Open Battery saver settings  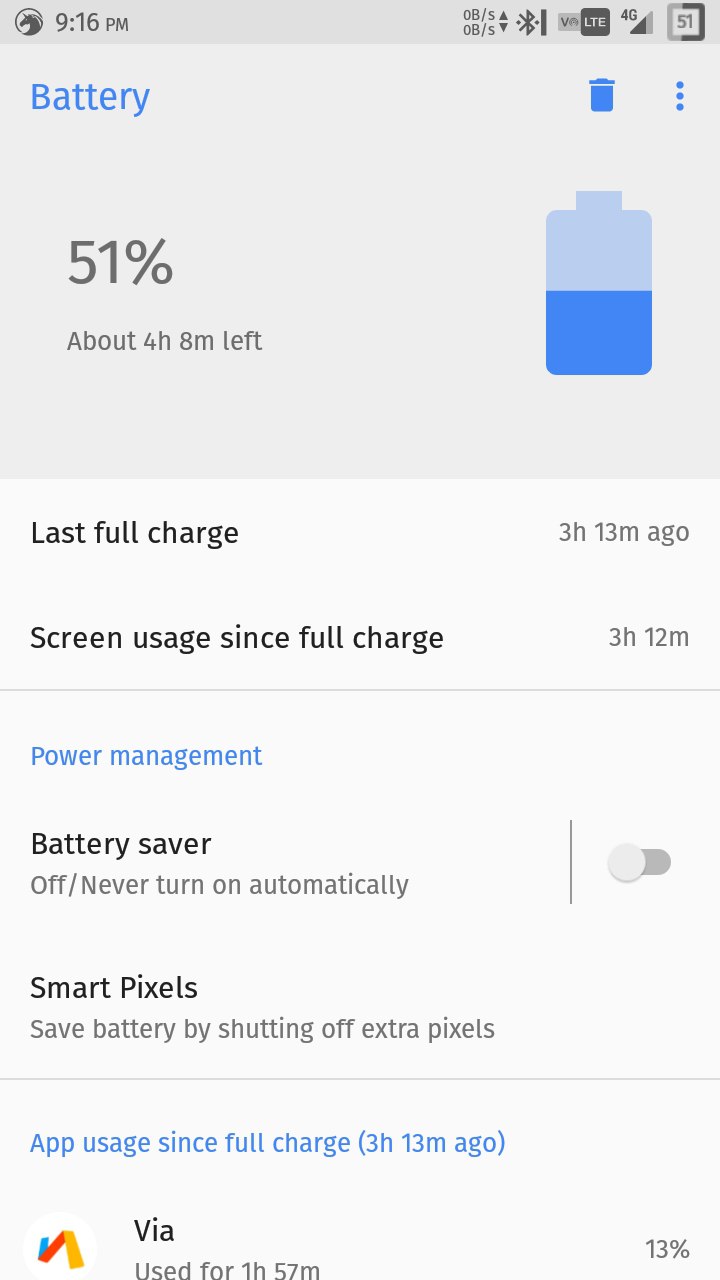(x=285, y=862)
